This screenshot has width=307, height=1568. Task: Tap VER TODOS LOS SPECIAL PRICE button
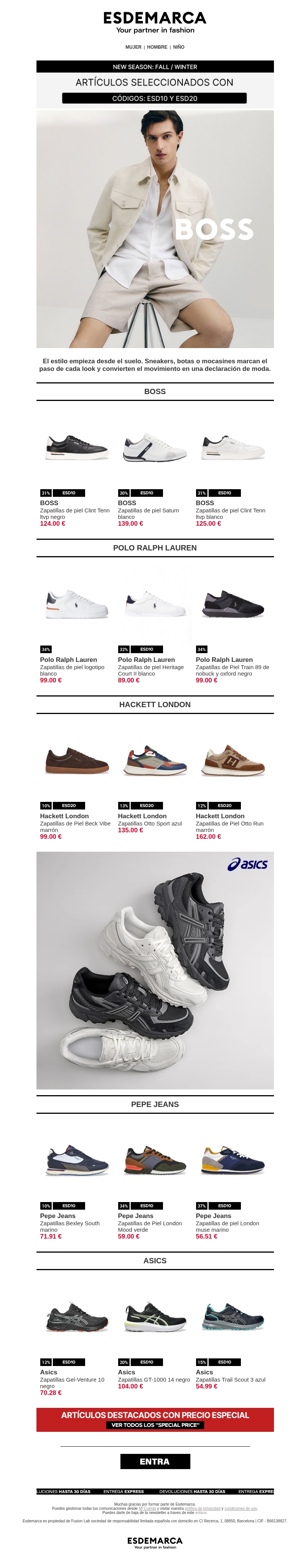click(155, 1425)
